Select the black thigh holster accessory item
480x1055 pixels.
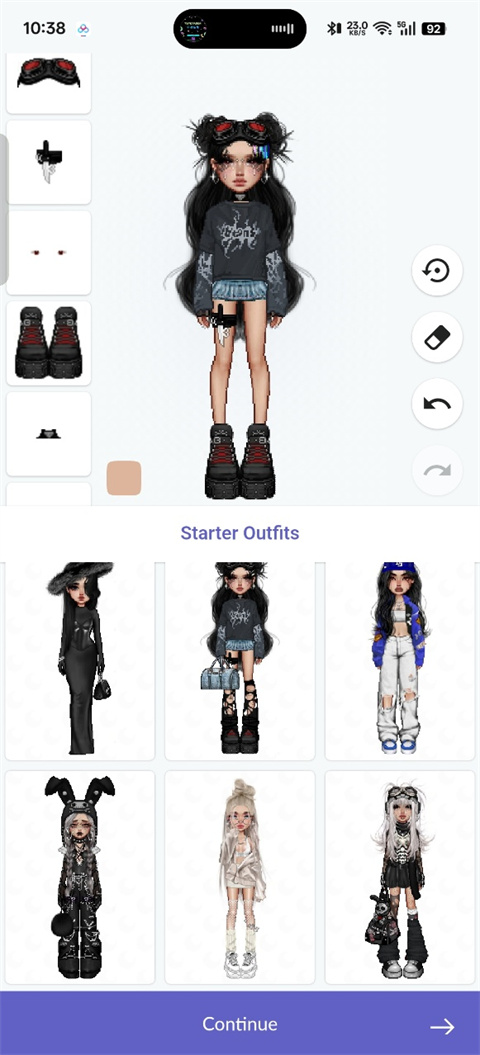[48, 162]
